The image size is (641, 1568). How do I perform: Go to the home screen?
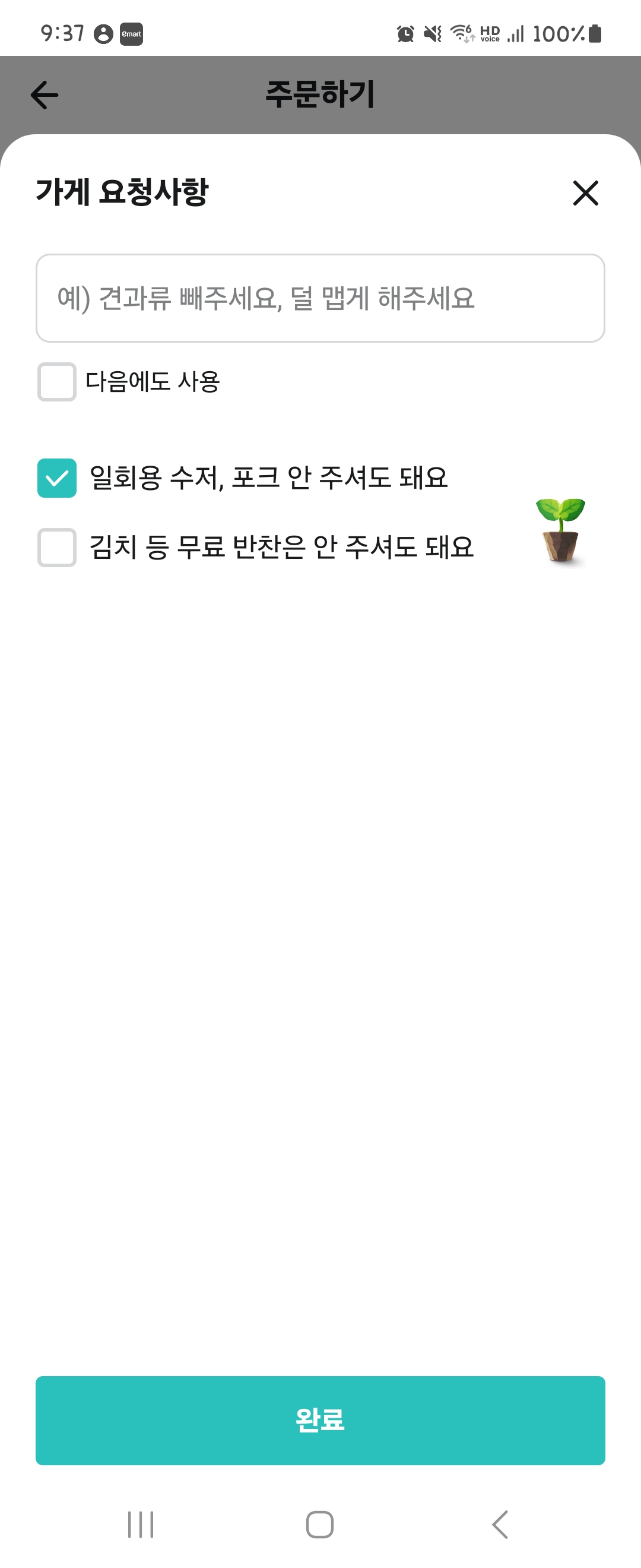click(320, 1524)
